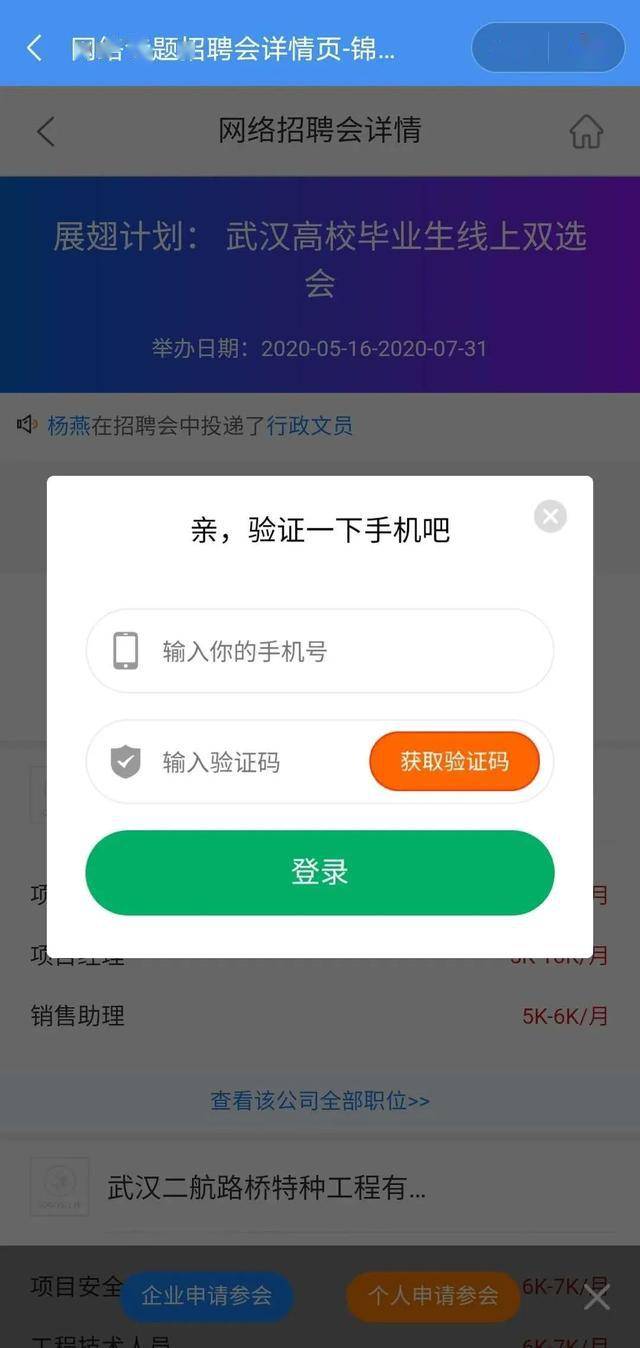Close the phone verification dialog
640x1348 pixels.
click(550, 516)
